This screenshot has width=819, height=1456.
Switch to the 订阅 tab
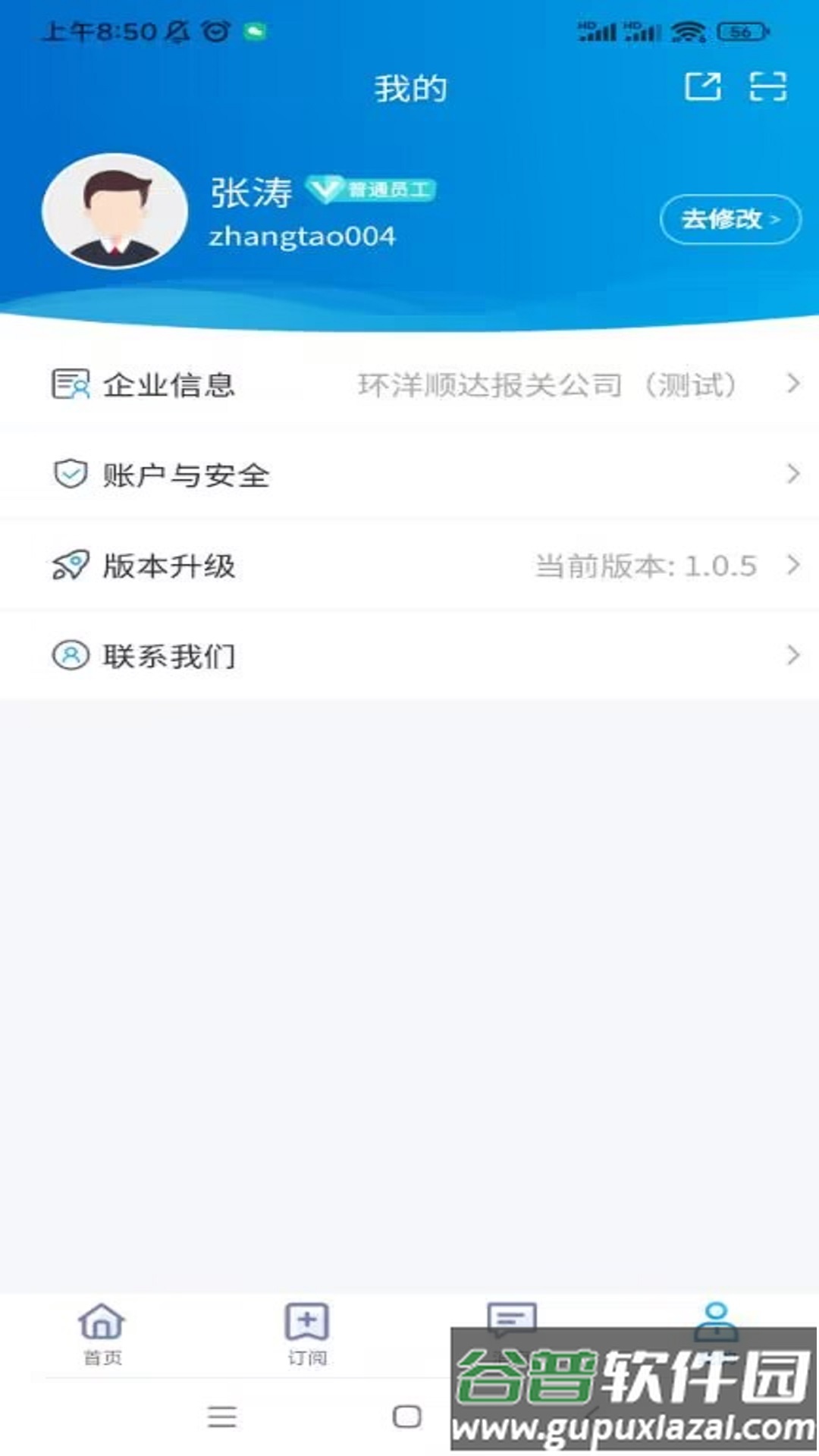pos(307,1333)
